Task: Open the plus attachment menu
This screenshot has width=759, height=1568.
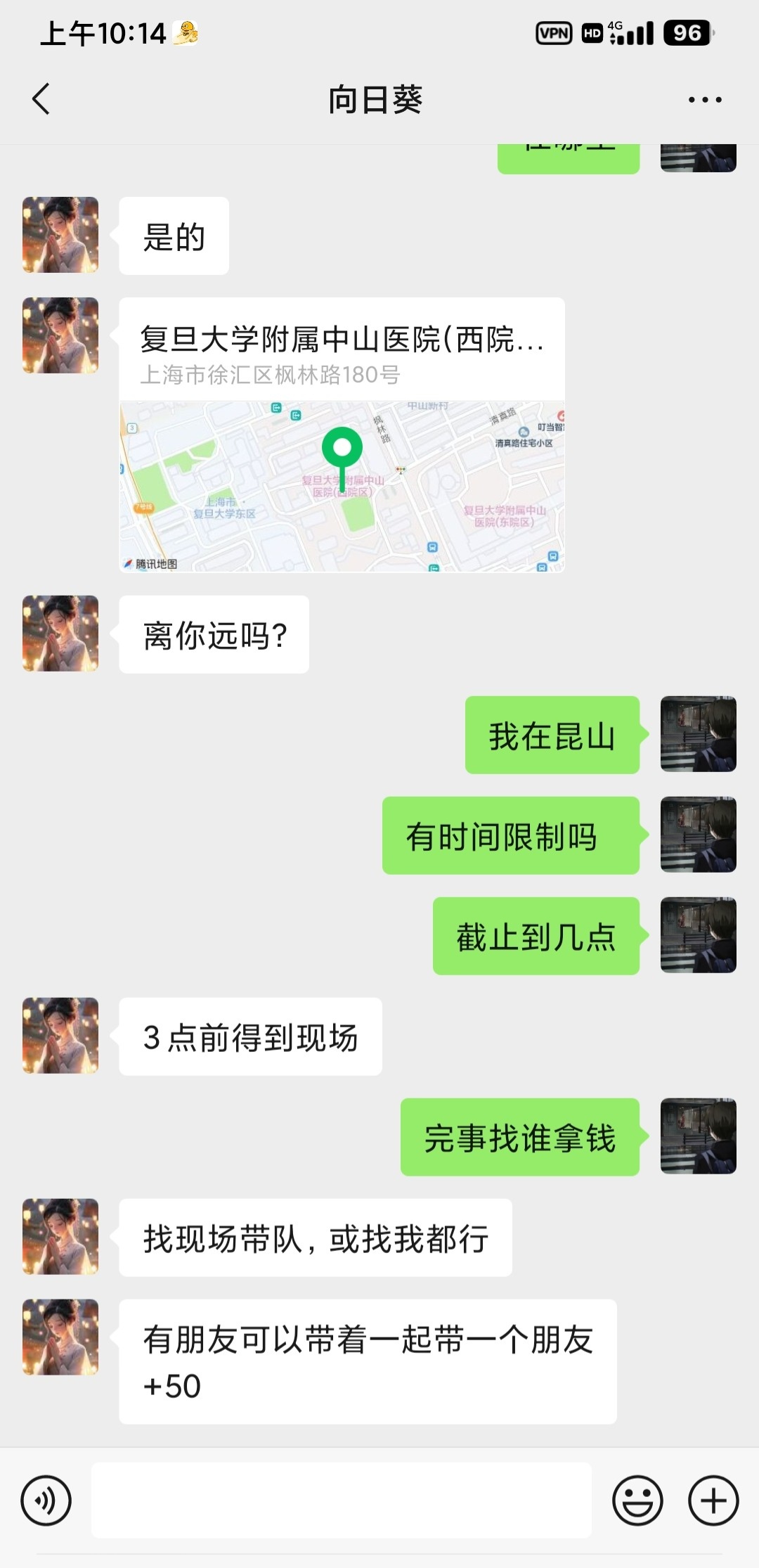Action: coord(713,1500)
